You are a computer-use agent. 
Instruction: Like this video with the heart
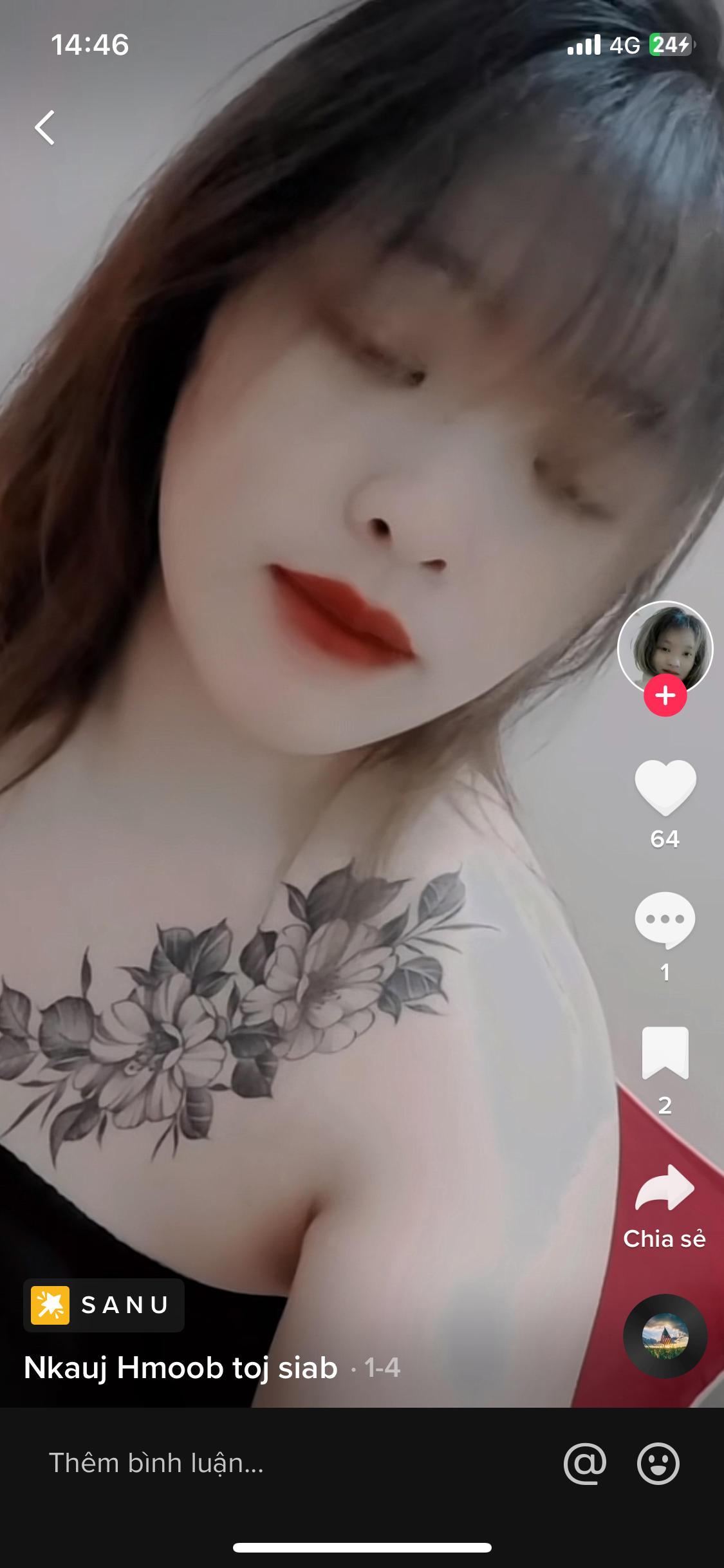coord(665,787)
